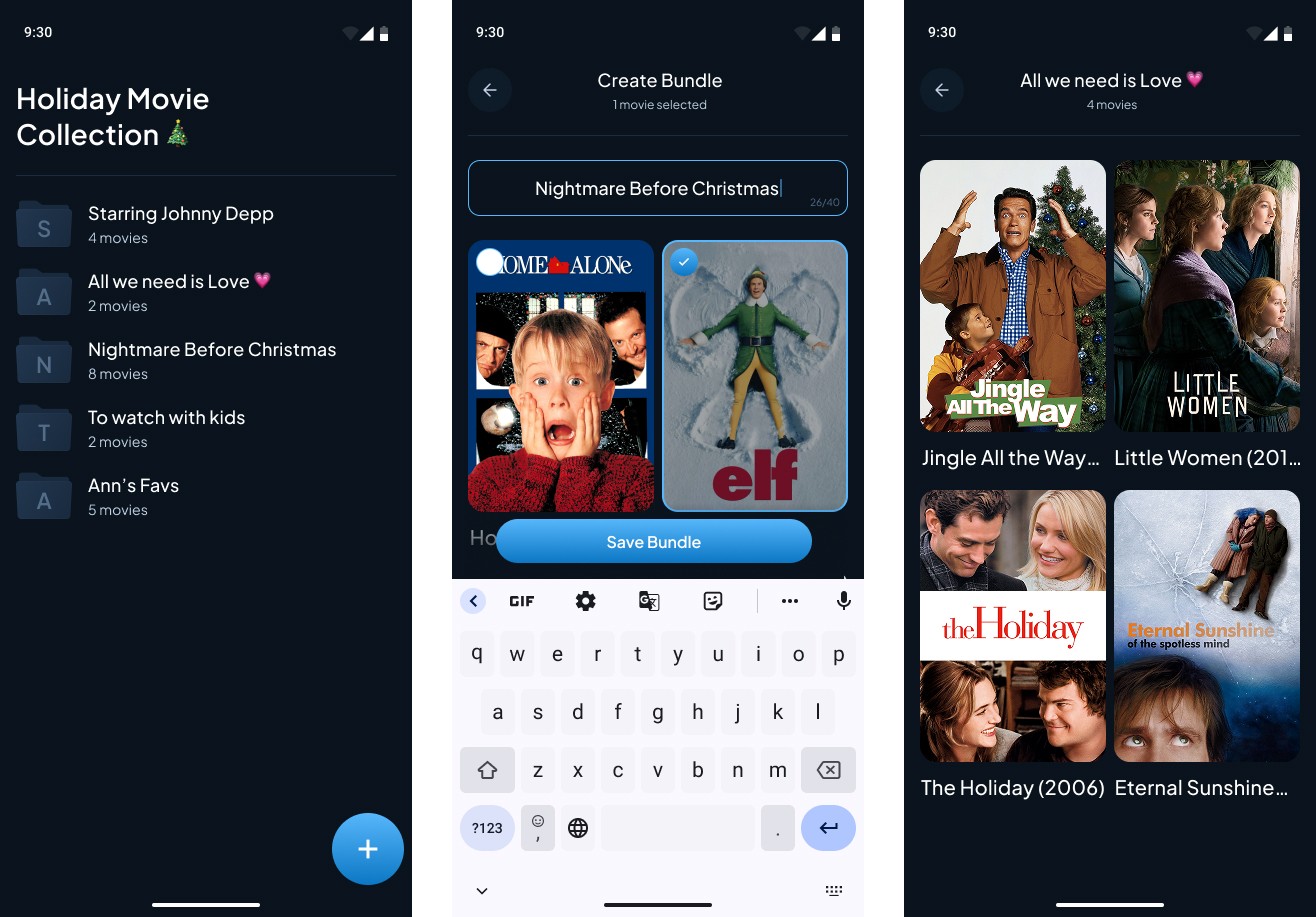The height and width of the screenshot is (917, 1316).
Task: Hit the keyboard's return key
Action: coord(828,828)
